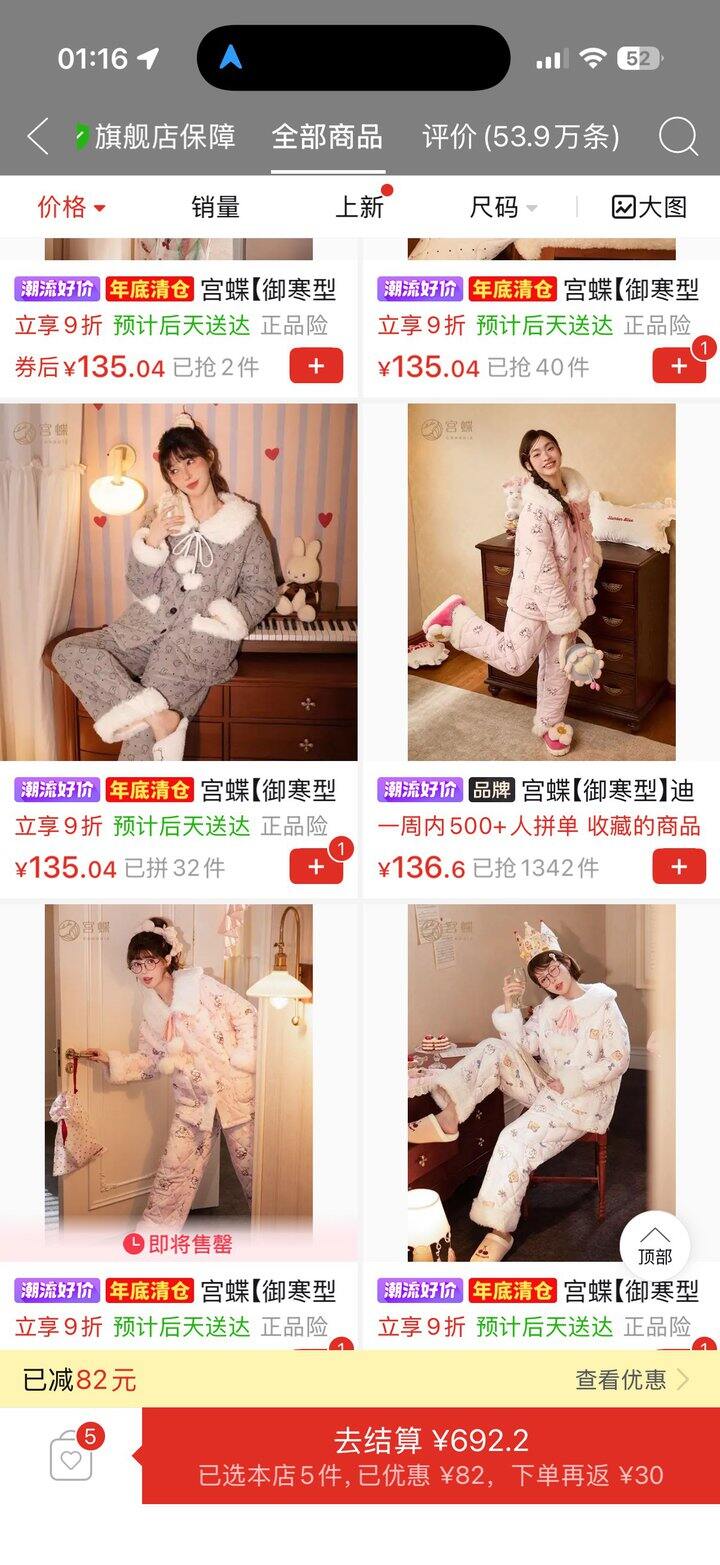Proceed to checkout with 去结算 ¥692.2
Screen dimensions: 720x1565
(430, 1455)
